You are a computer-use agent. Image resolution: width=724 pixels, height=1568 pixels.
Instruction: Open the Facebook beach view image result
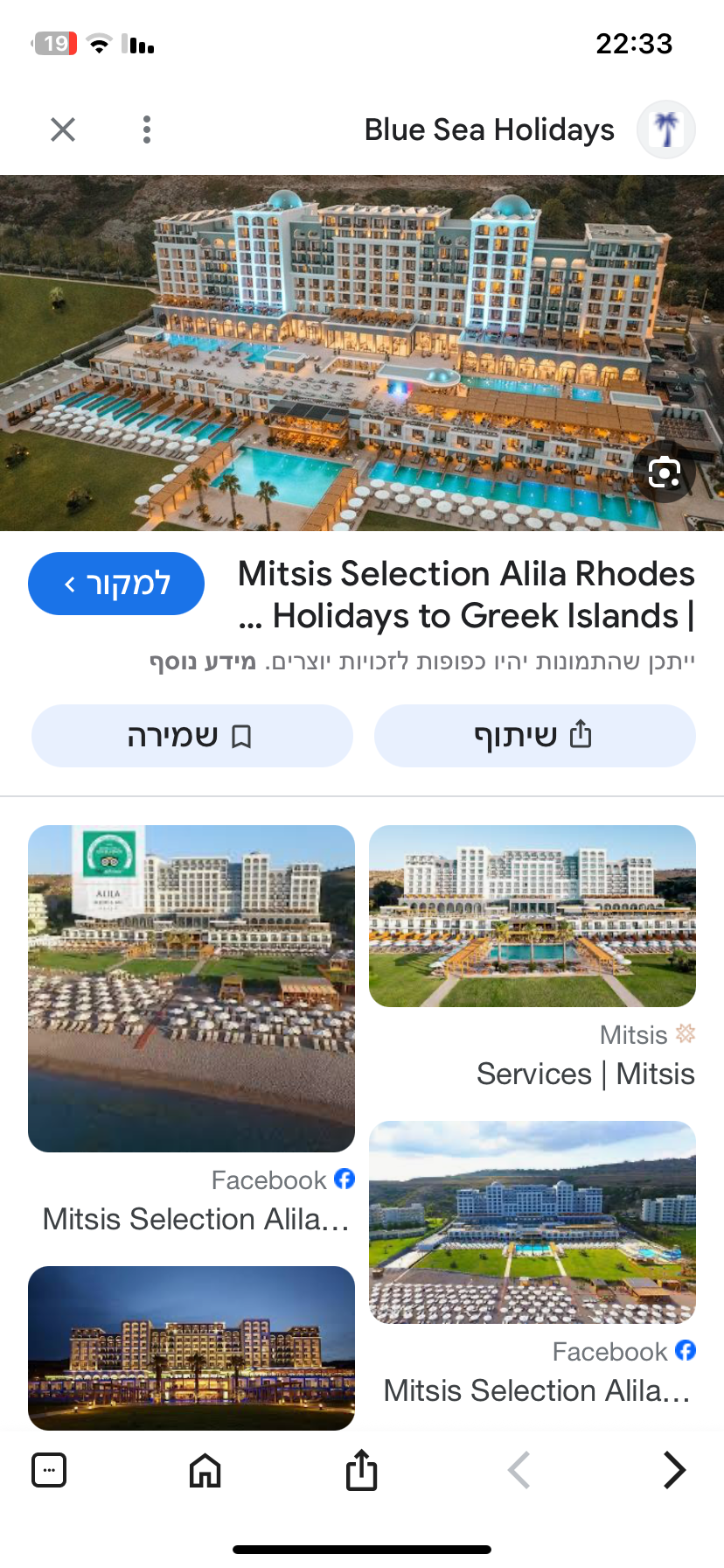[x=191, y=989]
